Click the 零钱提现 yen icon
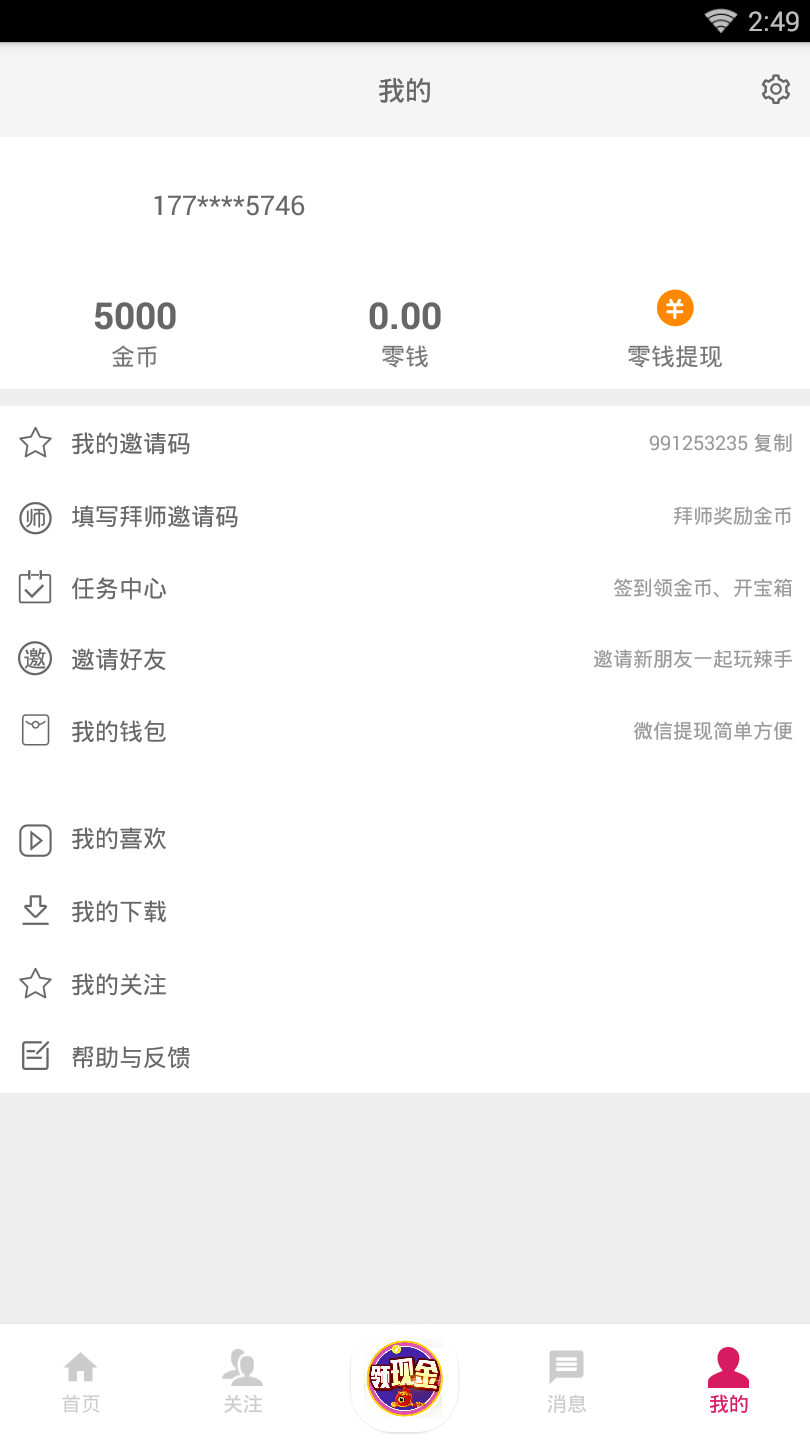The image size is (810, 1440). click(674, 308)
